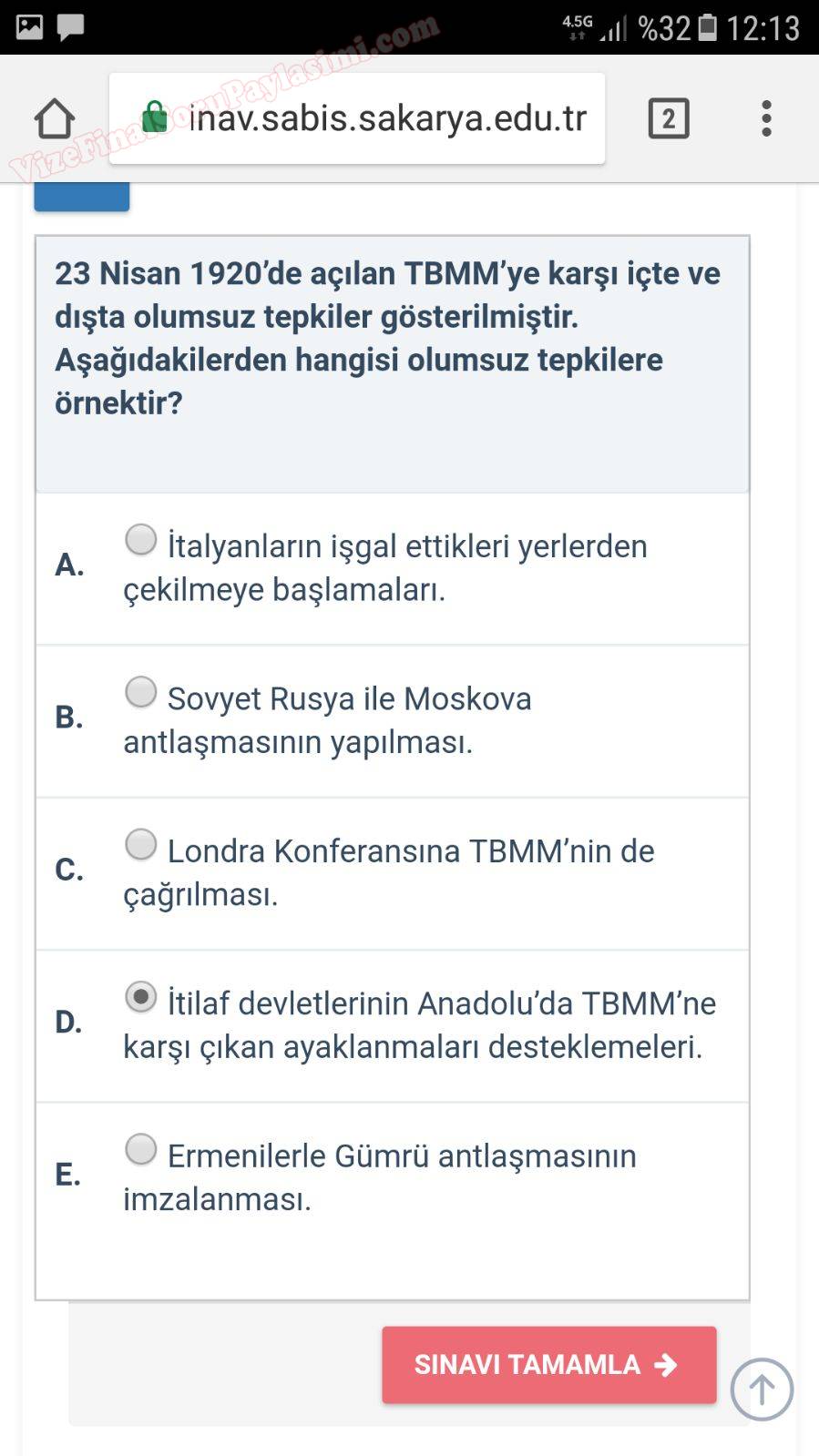The width and height of the screenshot is (819, 1456).
Task: Open the browser overflow menu
Action: point(766,118)
